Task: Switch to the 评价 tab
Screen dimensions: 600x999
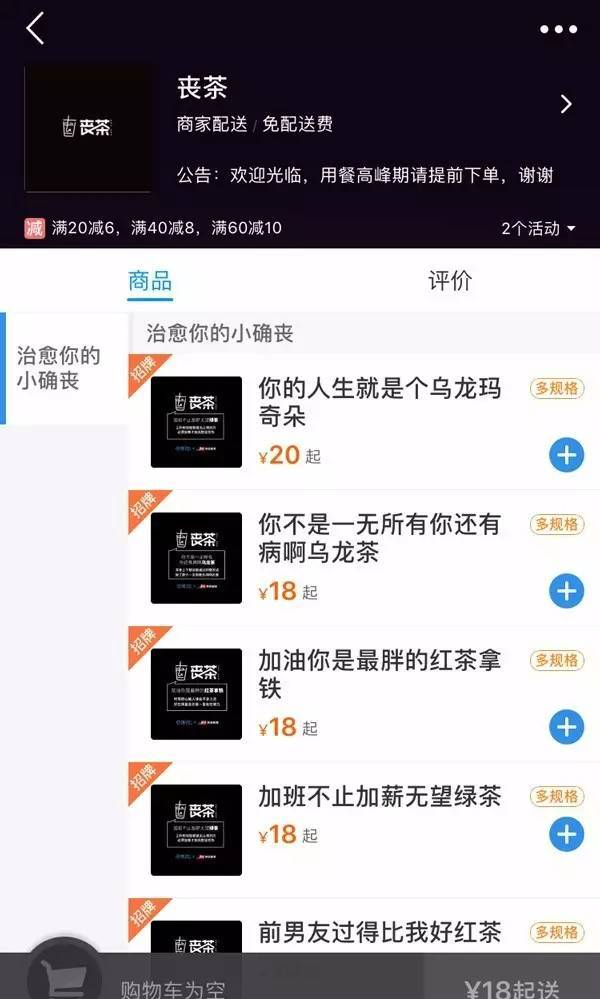Action: click(x=450, y=280)
